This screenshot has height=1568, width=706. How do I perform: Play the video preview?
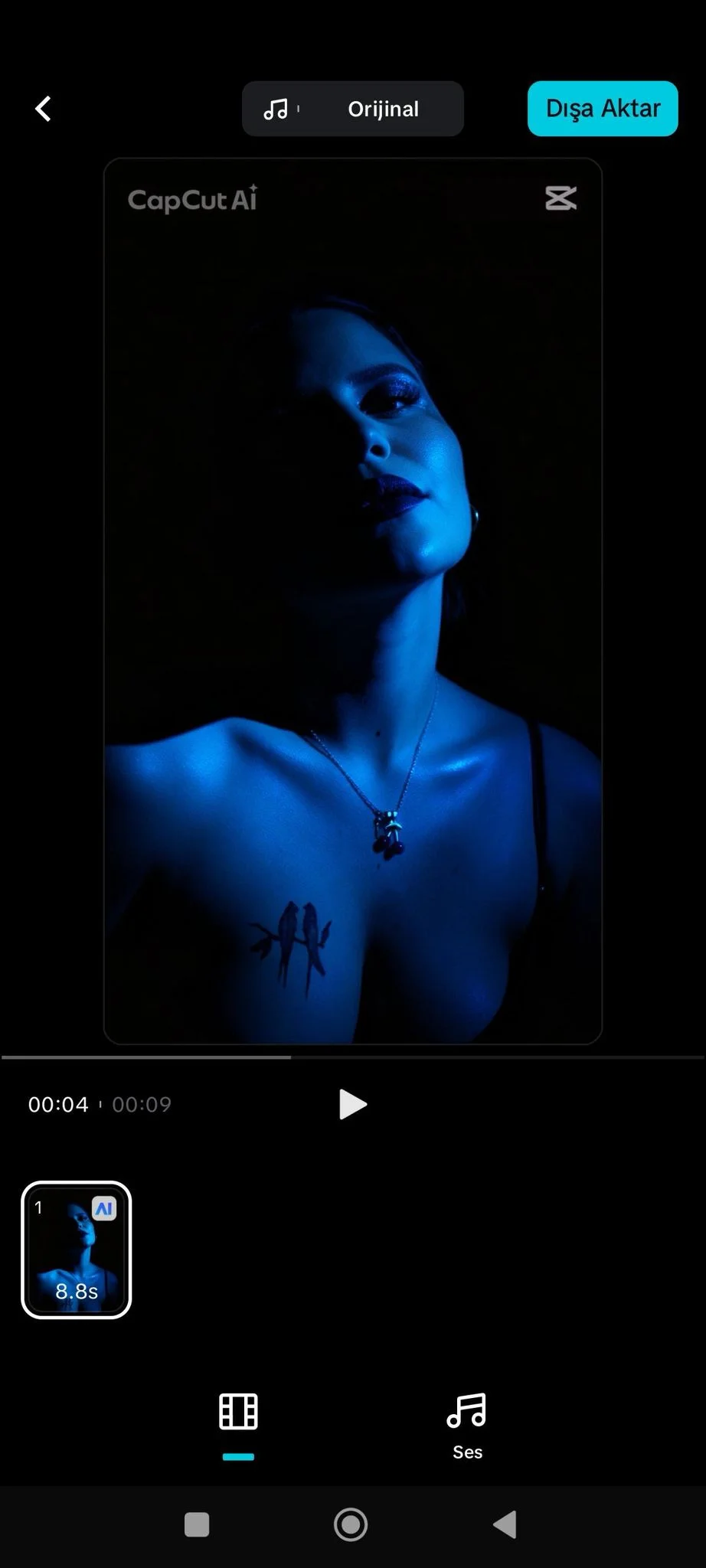(x=352, y=1104)
